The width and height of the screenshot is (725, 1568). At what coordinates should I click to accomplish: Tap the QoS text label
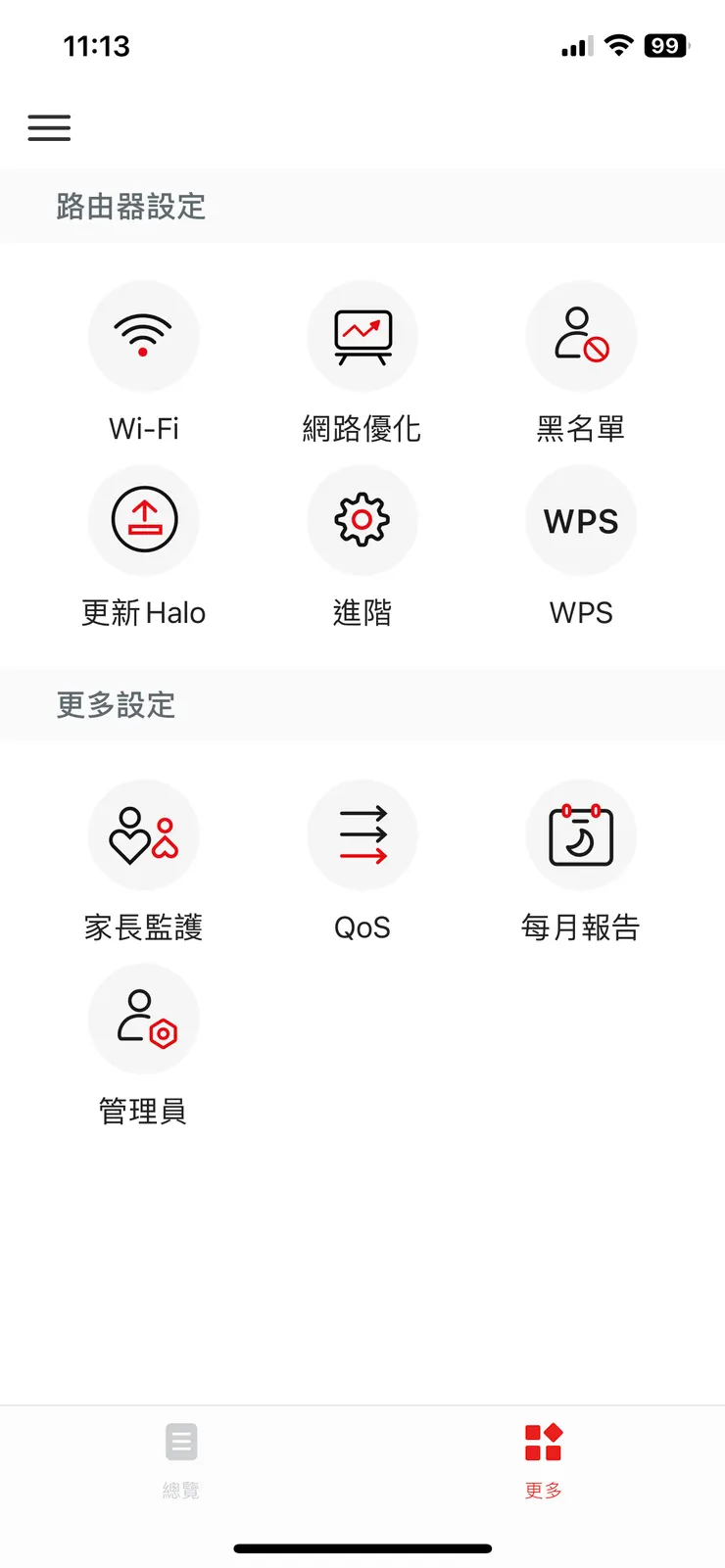pos(362,927)
